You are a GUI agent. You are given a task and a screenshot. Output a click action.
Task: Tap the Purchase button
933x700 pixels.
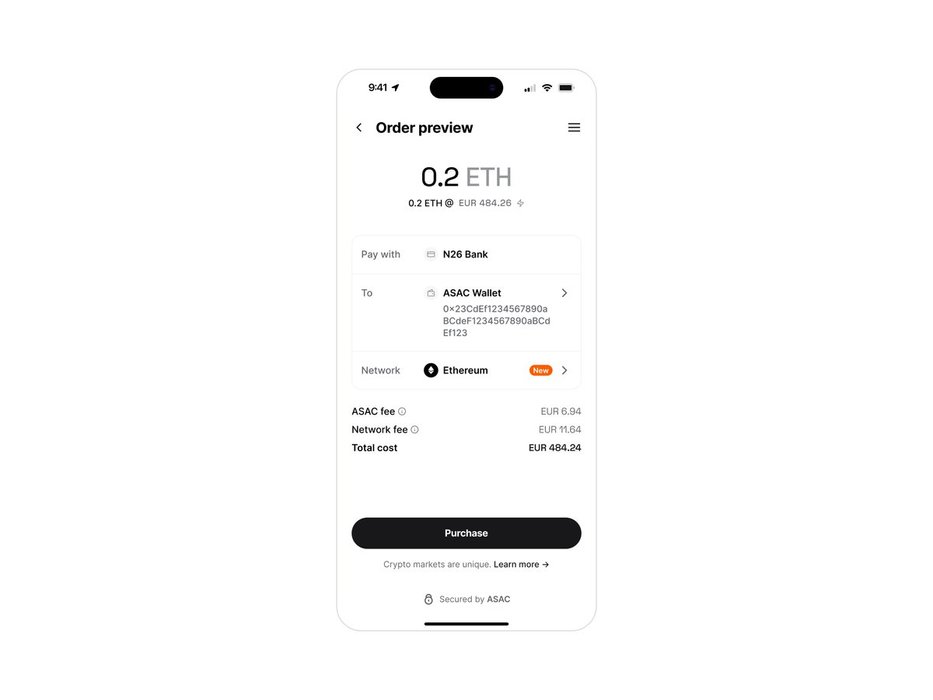(x=466, y=533)
